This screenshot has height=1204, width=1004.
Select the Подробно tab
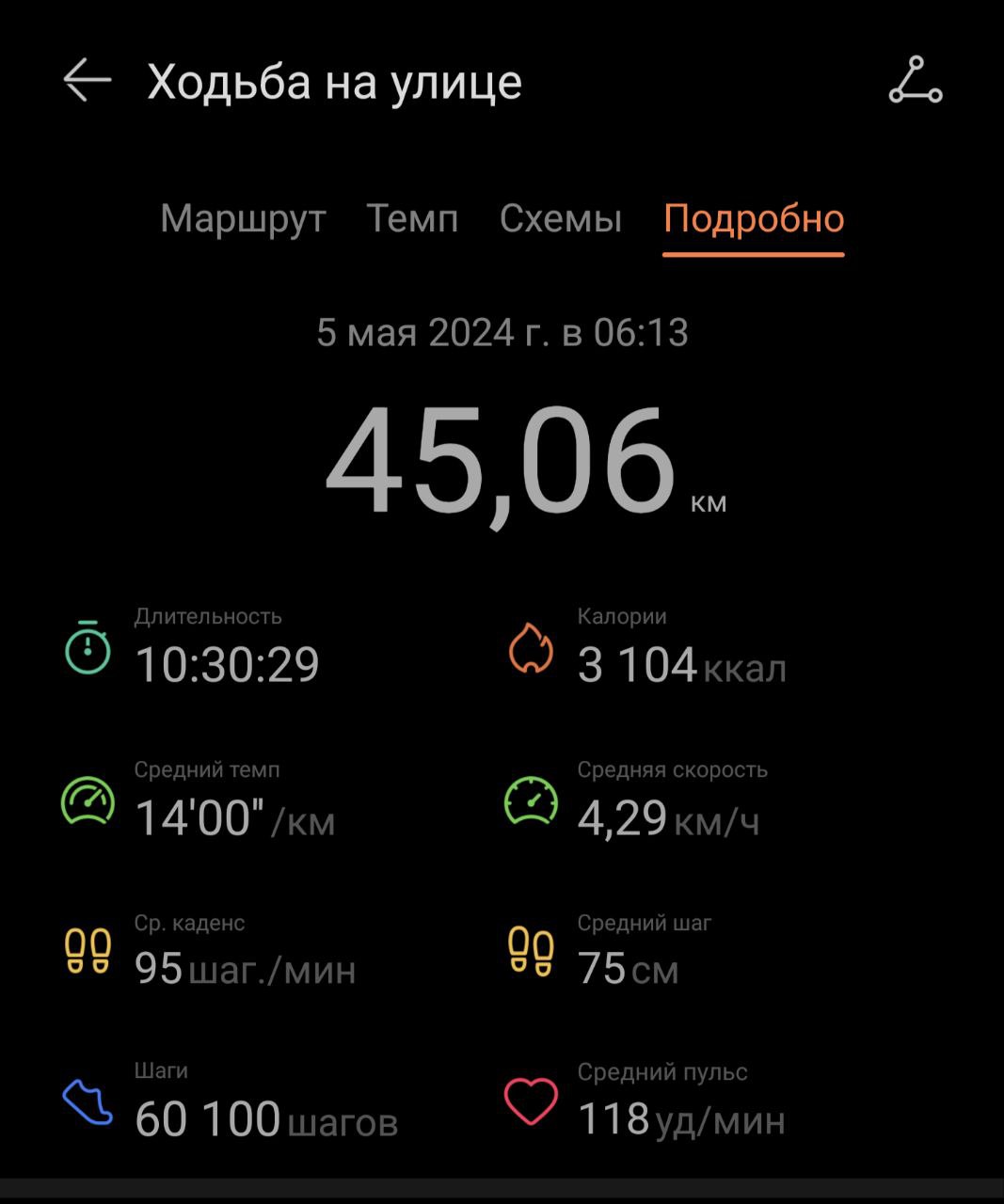pyautogui.click(x=754, y=219)
